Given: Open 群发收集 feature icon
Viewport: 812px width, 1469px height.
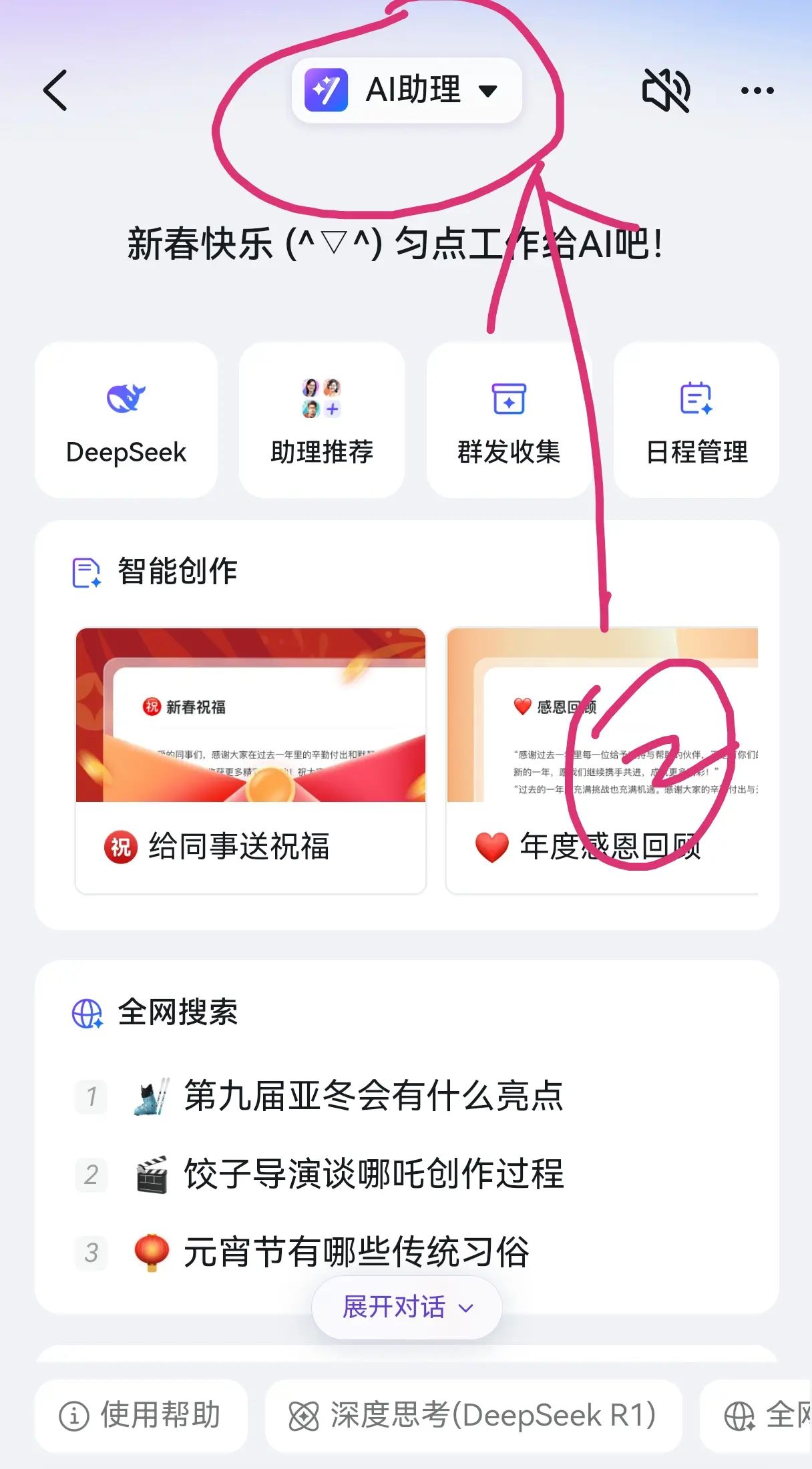Looking at the screenshot, I should (x=508, y=399).
